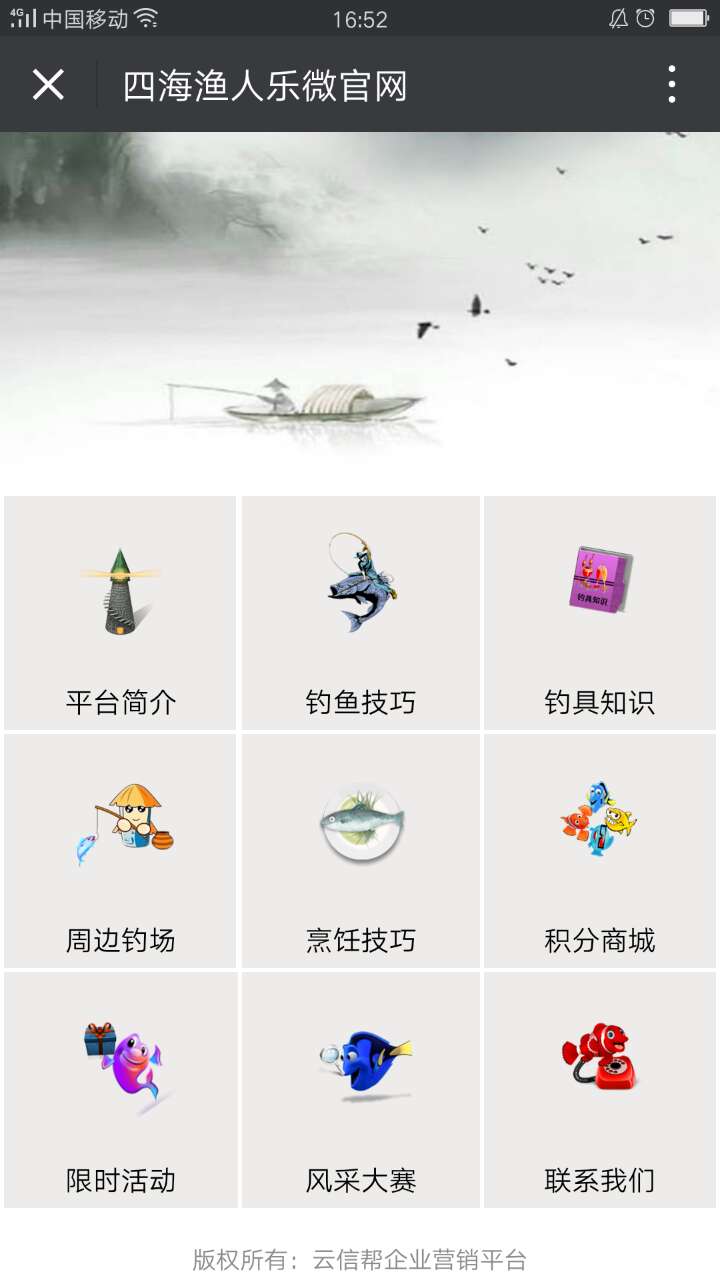View the 烹饪技巧 cooking tips
Viewport: 720px width, 1280px height.
pos(360,851)
